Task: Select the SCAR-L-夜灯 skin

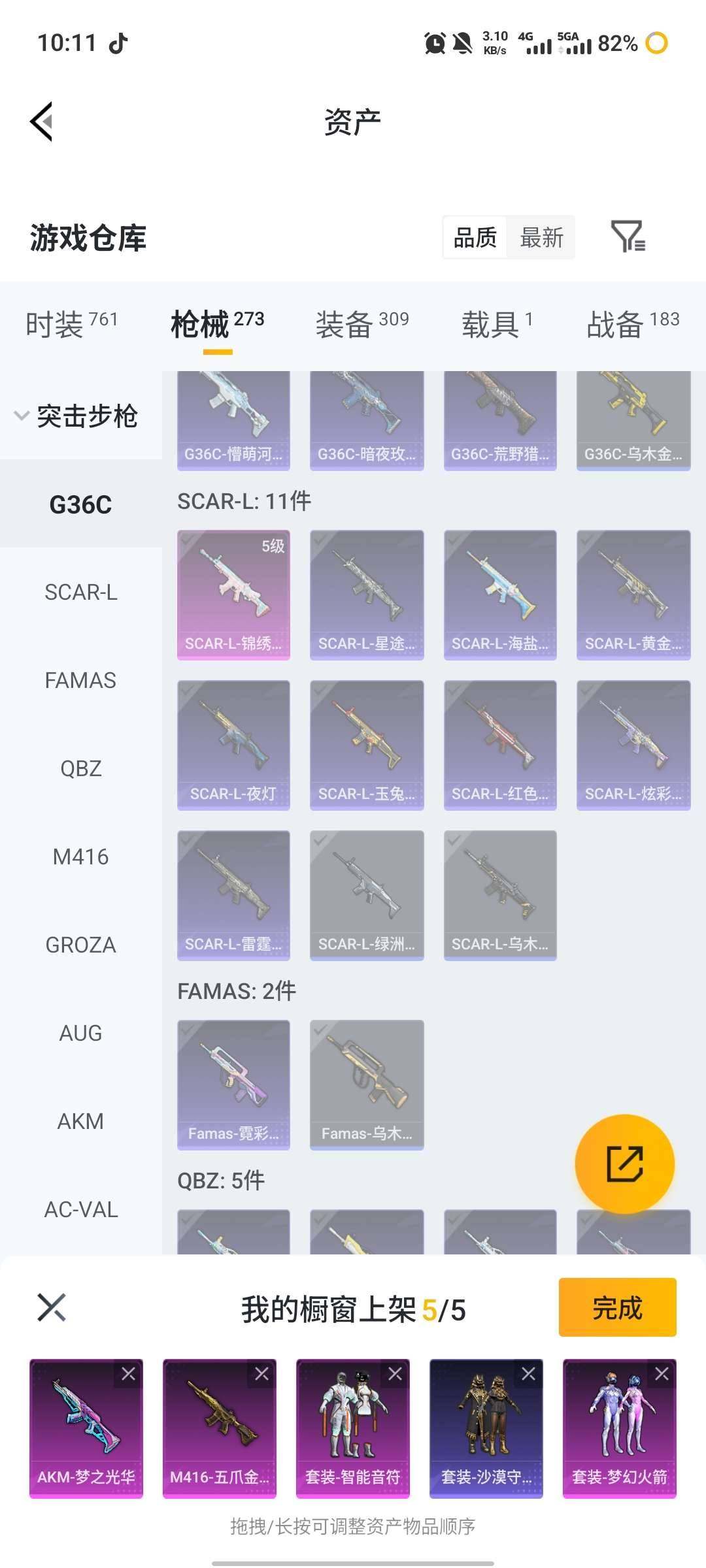Action: [x=233, y=745]
